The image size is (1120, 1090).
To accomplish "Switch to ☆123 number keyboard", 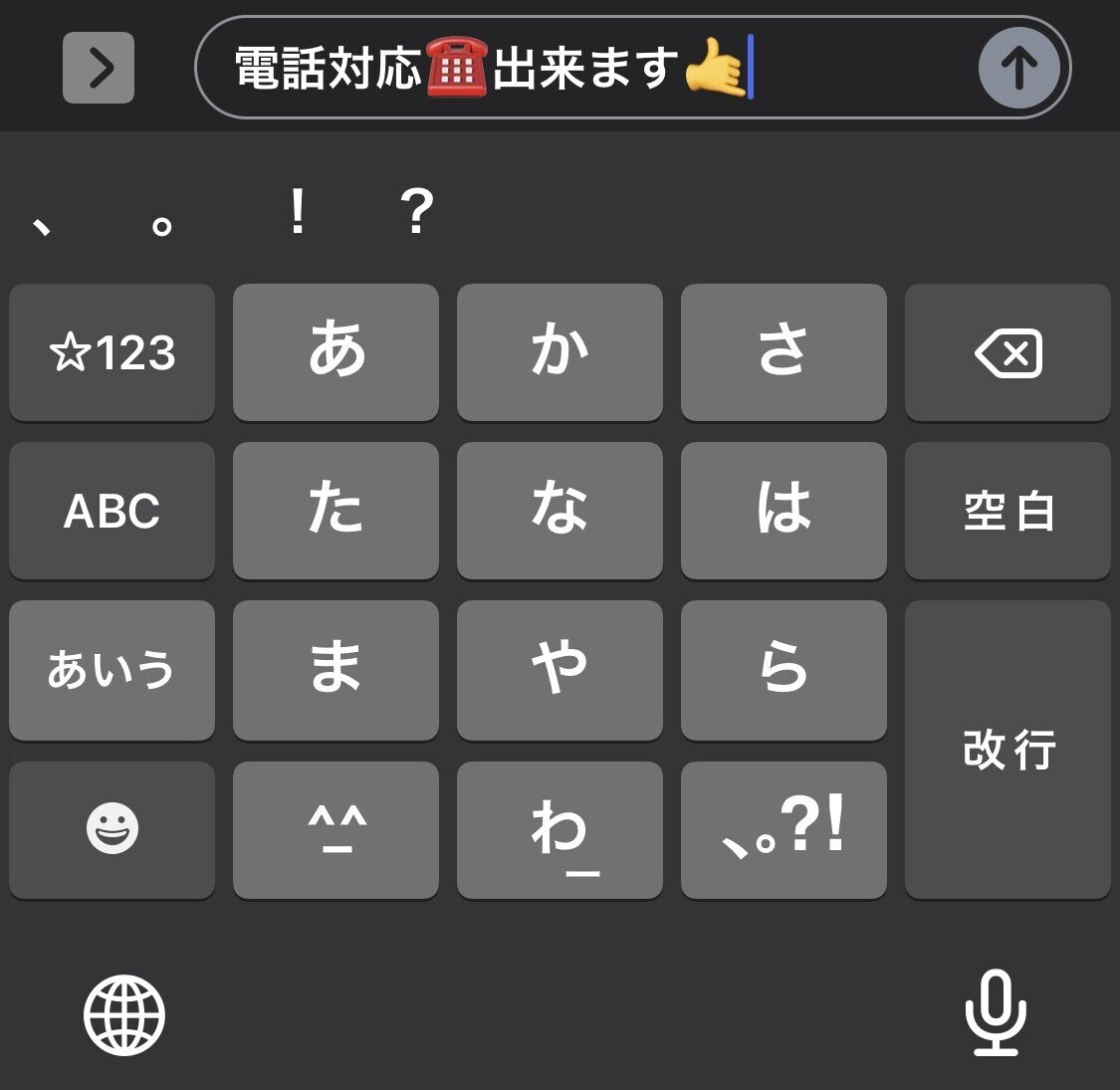I will 112,352.
